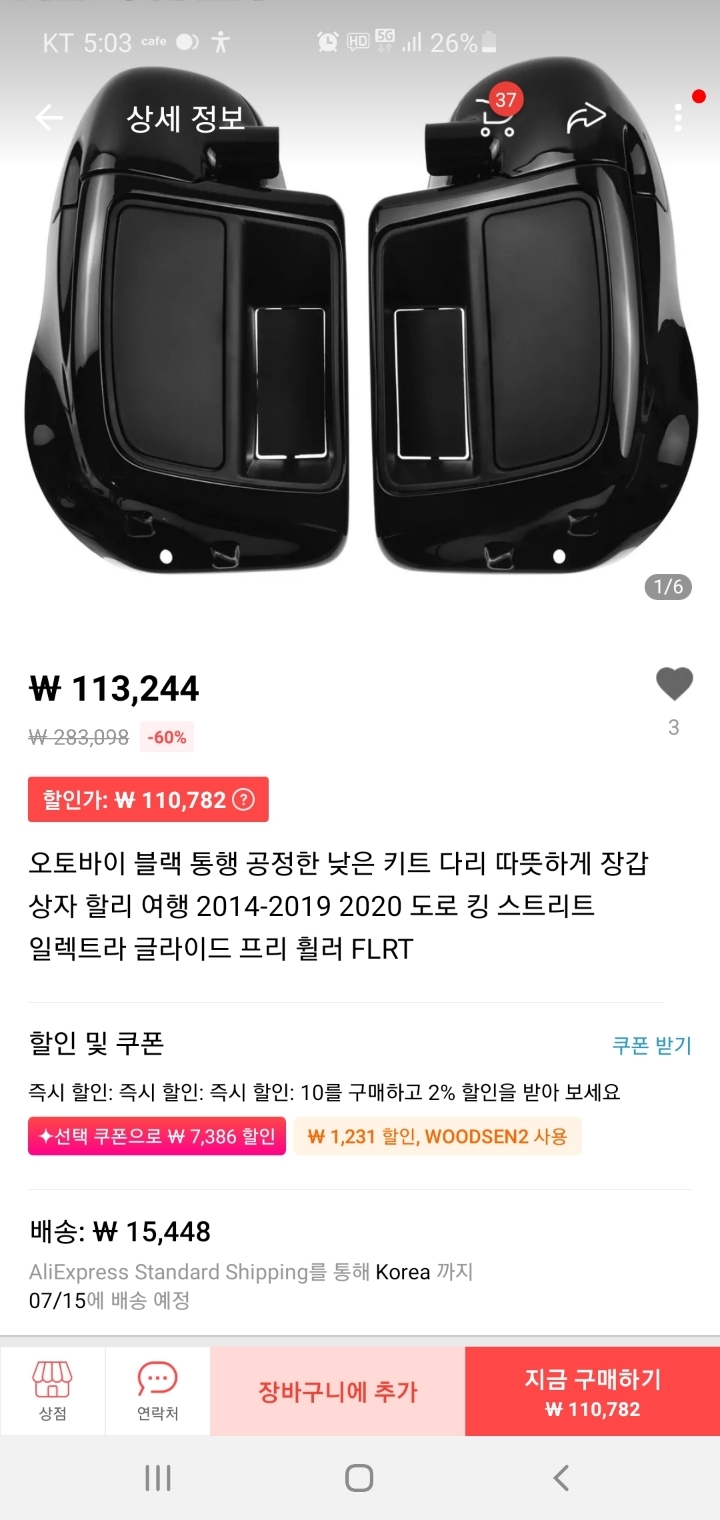Buy now with 지금 구매하기

pyautogui.click(x=592, y=1391)
